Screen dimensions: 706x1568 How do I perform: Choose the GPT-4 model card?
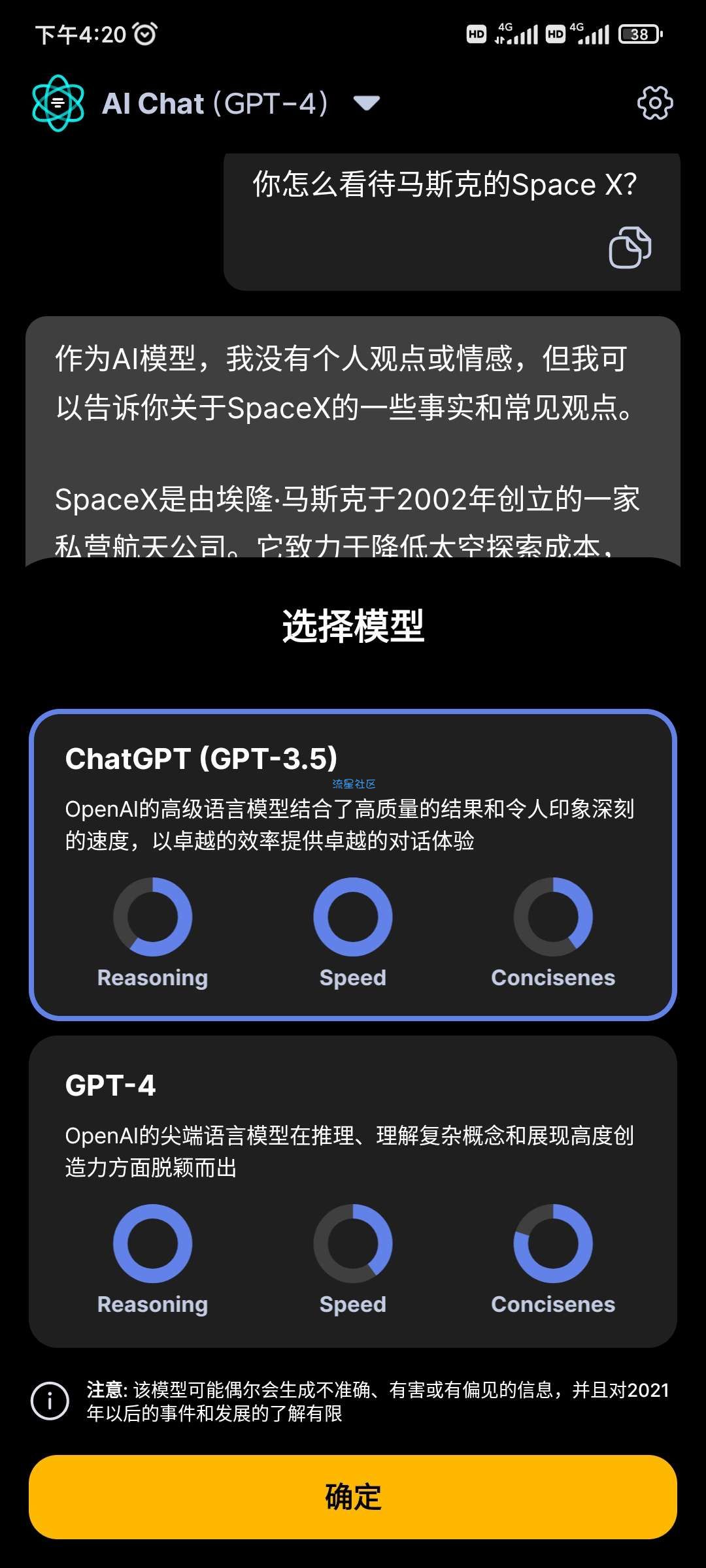pos(353,1190)
